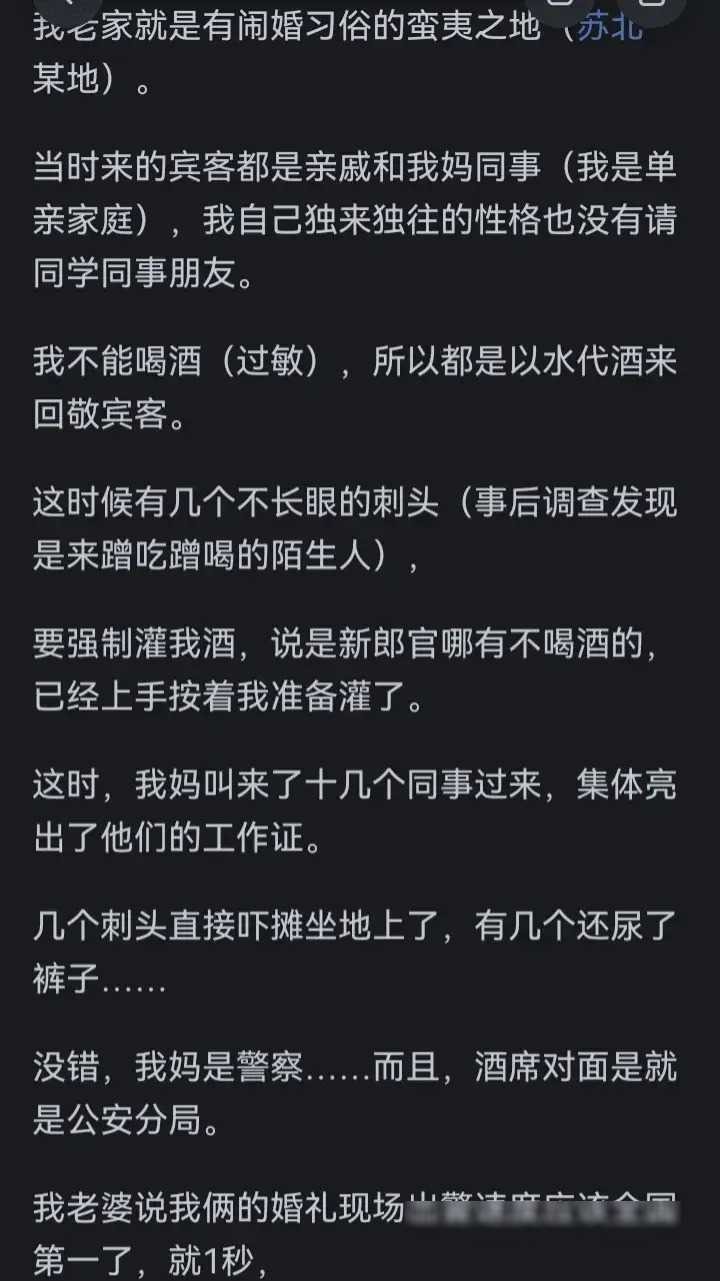Open the blue 苏北 link
Image resolution: width=720 pixels, height=1281 pixels.
click(610, 29)
